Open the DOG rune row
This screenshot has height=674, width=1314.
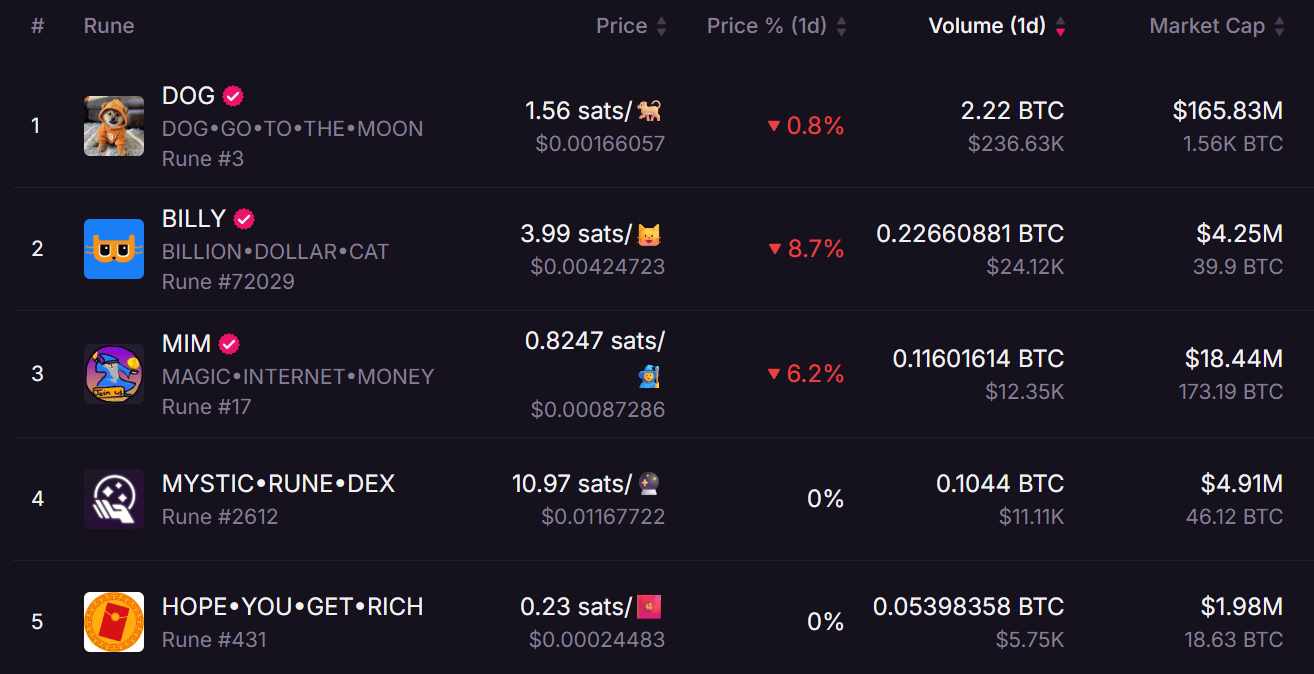[188, 96]
